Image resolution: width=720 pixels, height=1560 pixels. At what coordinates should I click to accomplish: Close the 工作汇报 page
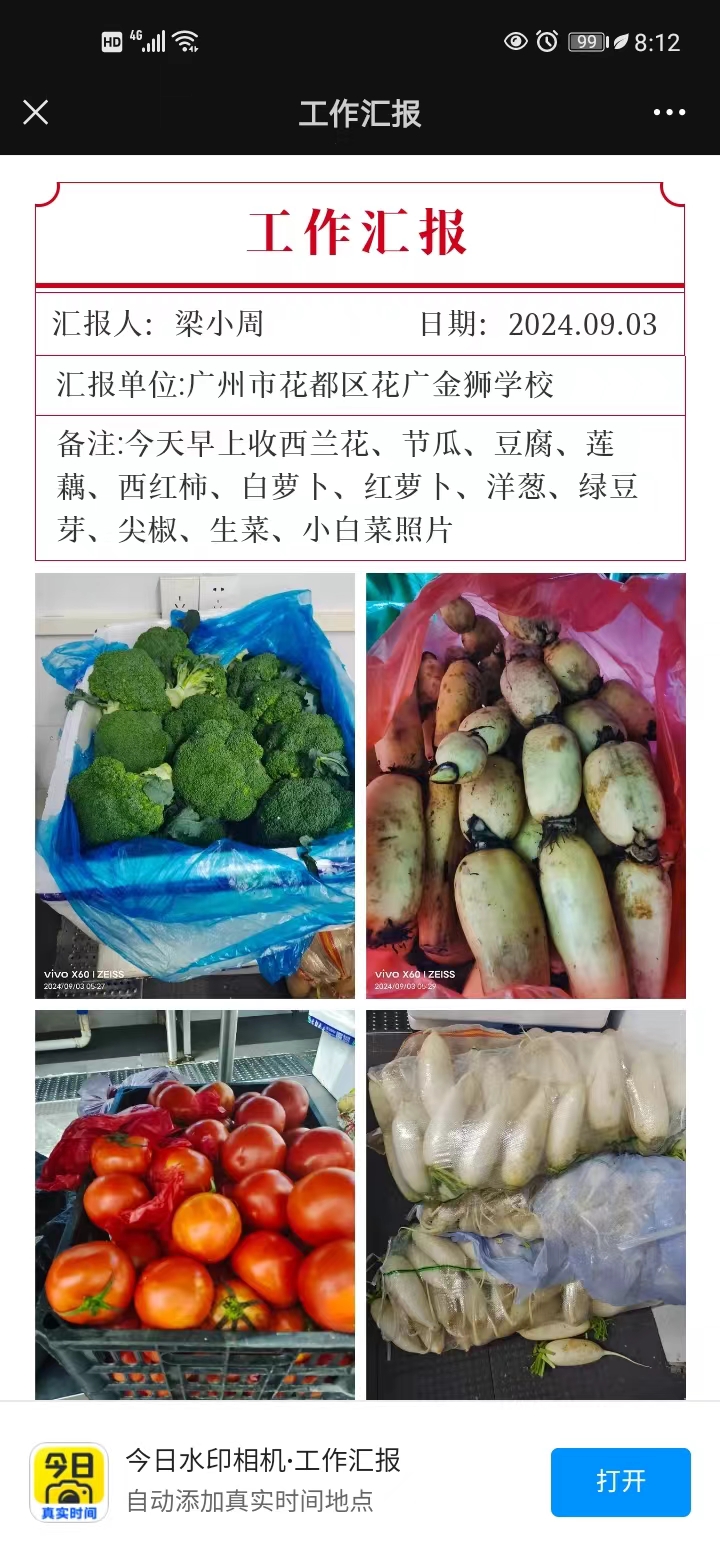pyautogui.click(x=36, y=112)
